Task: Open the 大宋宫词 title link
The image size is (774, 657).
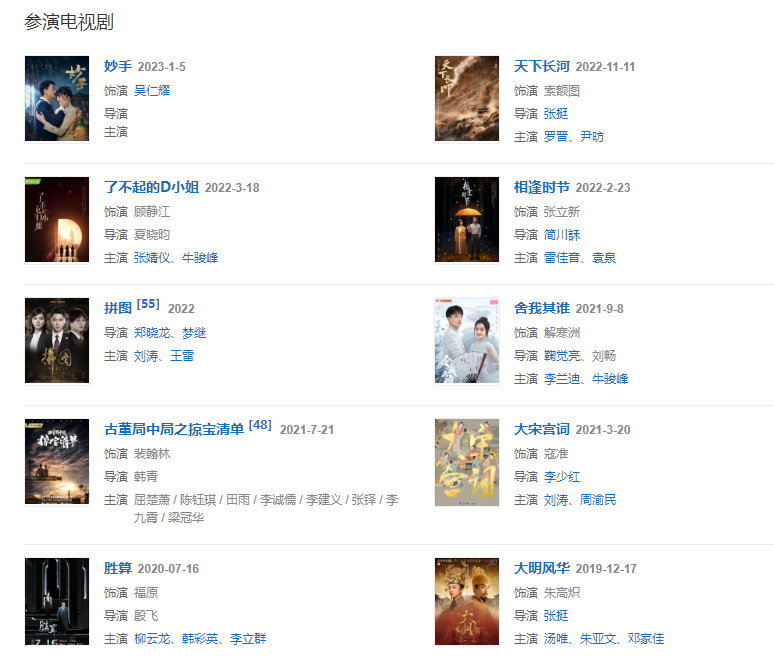Action: point(541,429)
